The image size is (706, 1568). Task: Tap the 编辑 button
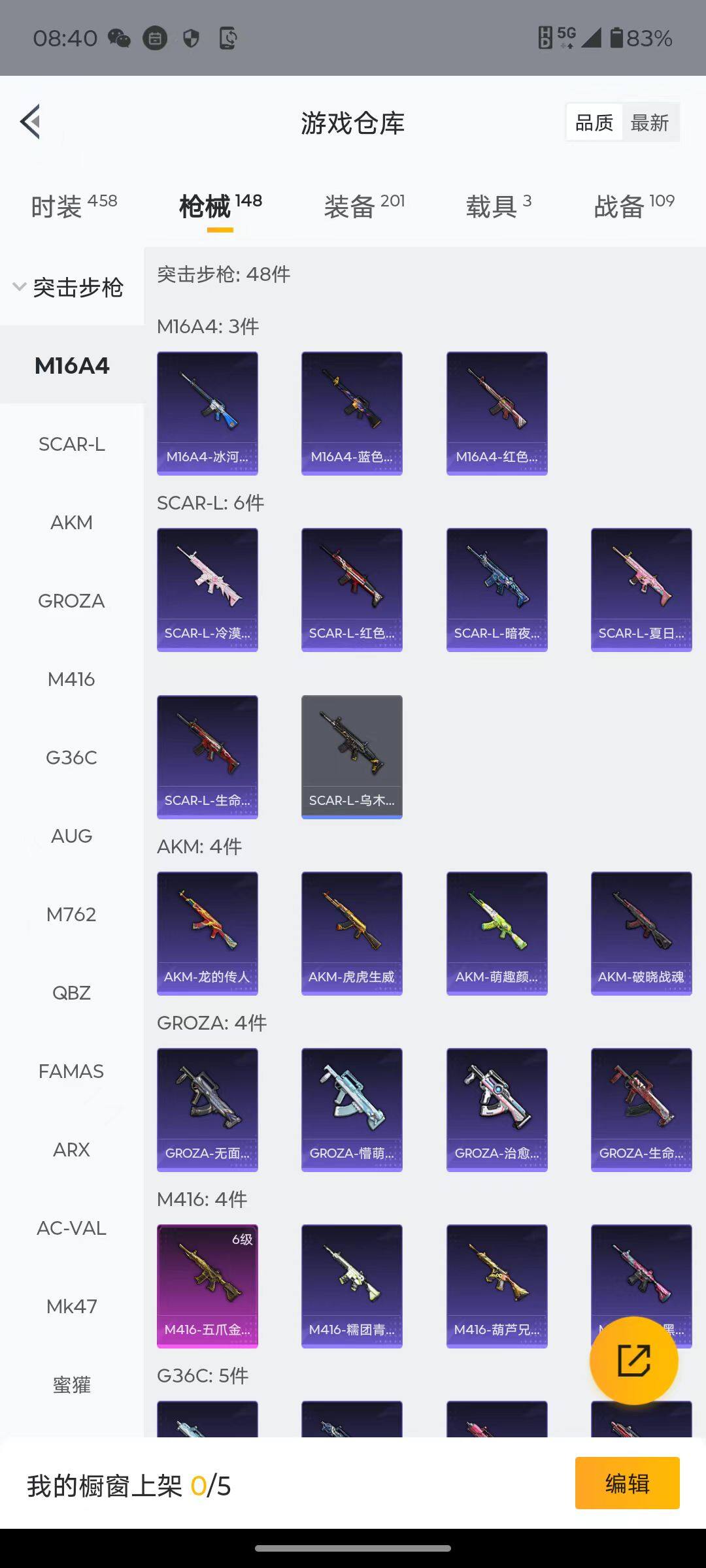pos(627,1483)
